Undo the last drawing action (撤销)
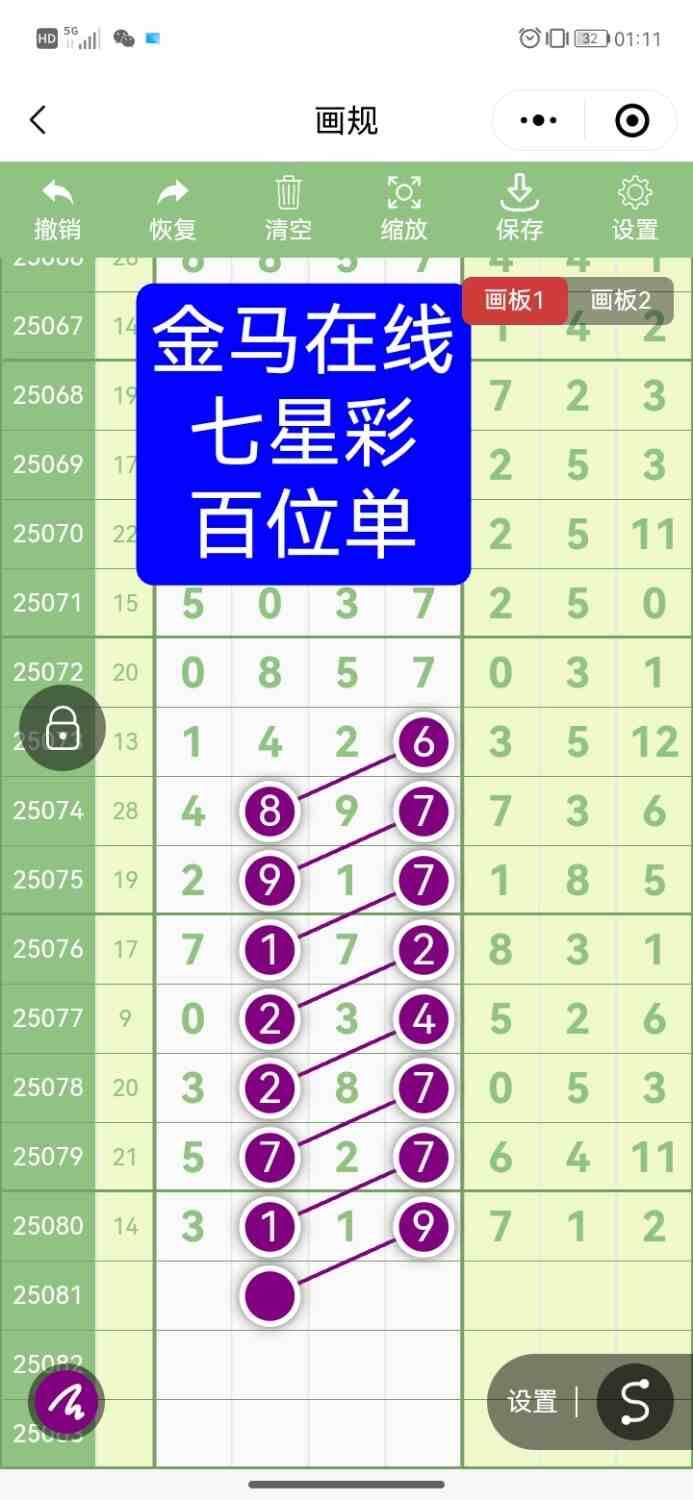The width and height of the screenshot is (693, 1500). point(58,209)
